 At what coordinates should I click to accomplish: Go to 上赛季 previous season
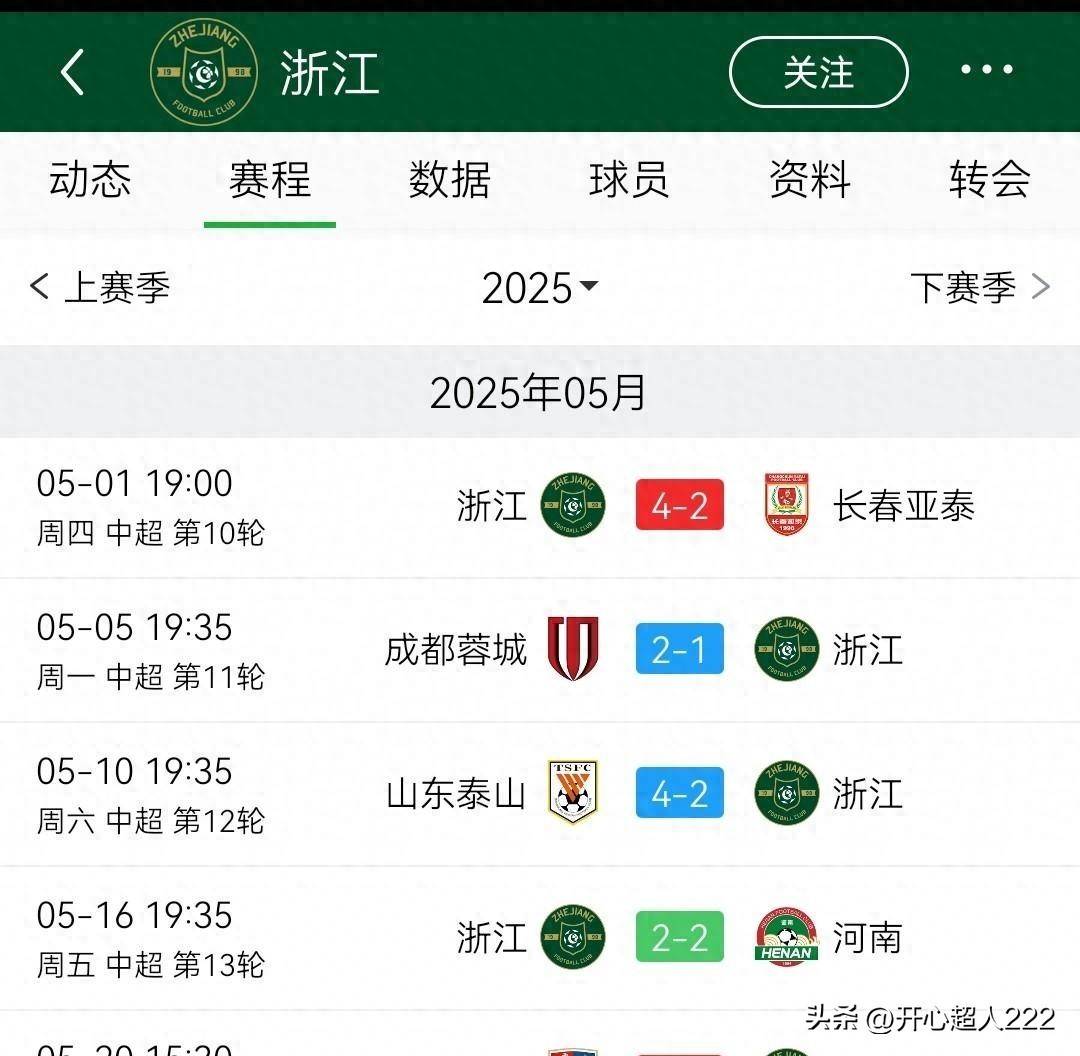(100, 287)
